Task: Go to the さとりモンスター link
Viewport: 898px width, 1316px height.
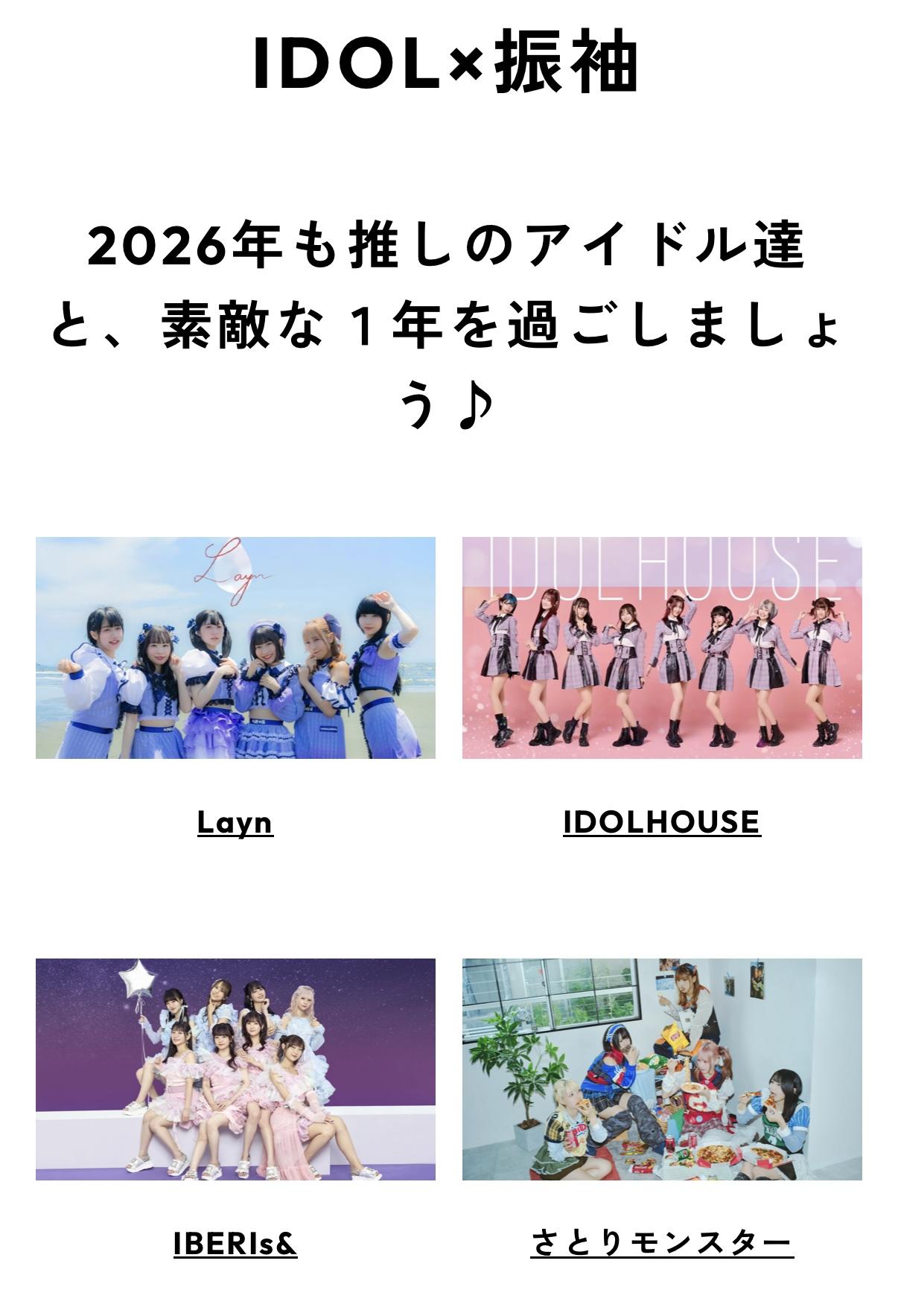Action: (662, 1243)
